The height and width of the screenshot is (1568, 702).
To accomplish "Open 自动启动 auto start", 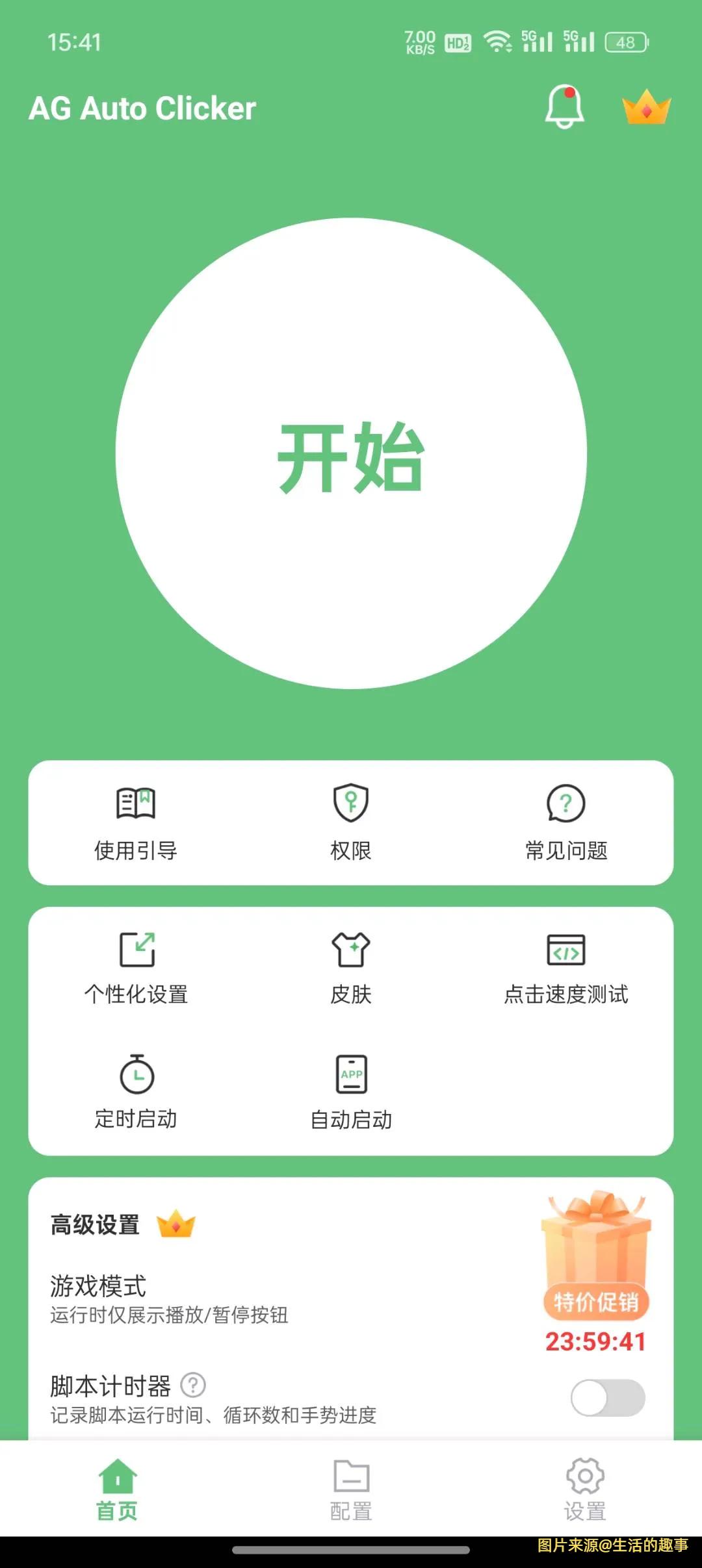I will [351, 1092].
